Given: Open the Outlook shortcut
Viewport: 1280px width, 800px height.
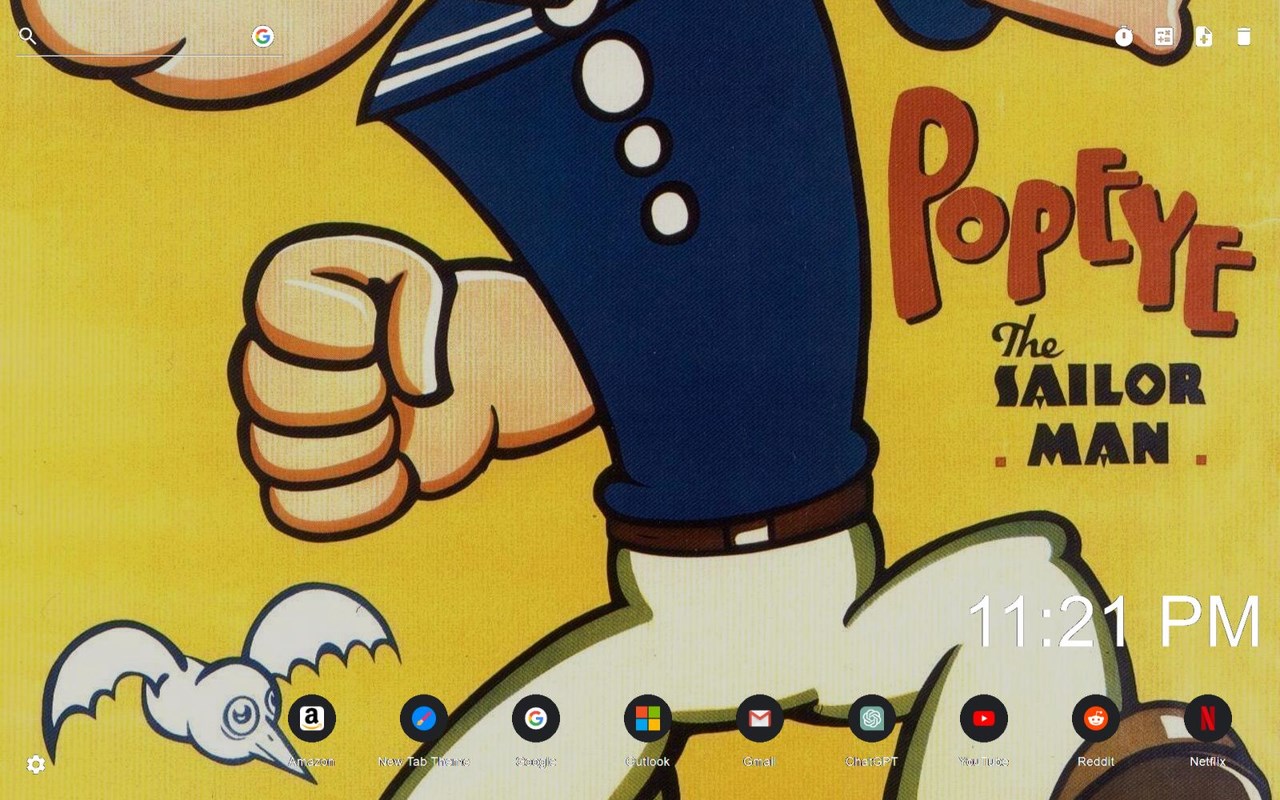Looking at the screenshot, I should 648,719.
